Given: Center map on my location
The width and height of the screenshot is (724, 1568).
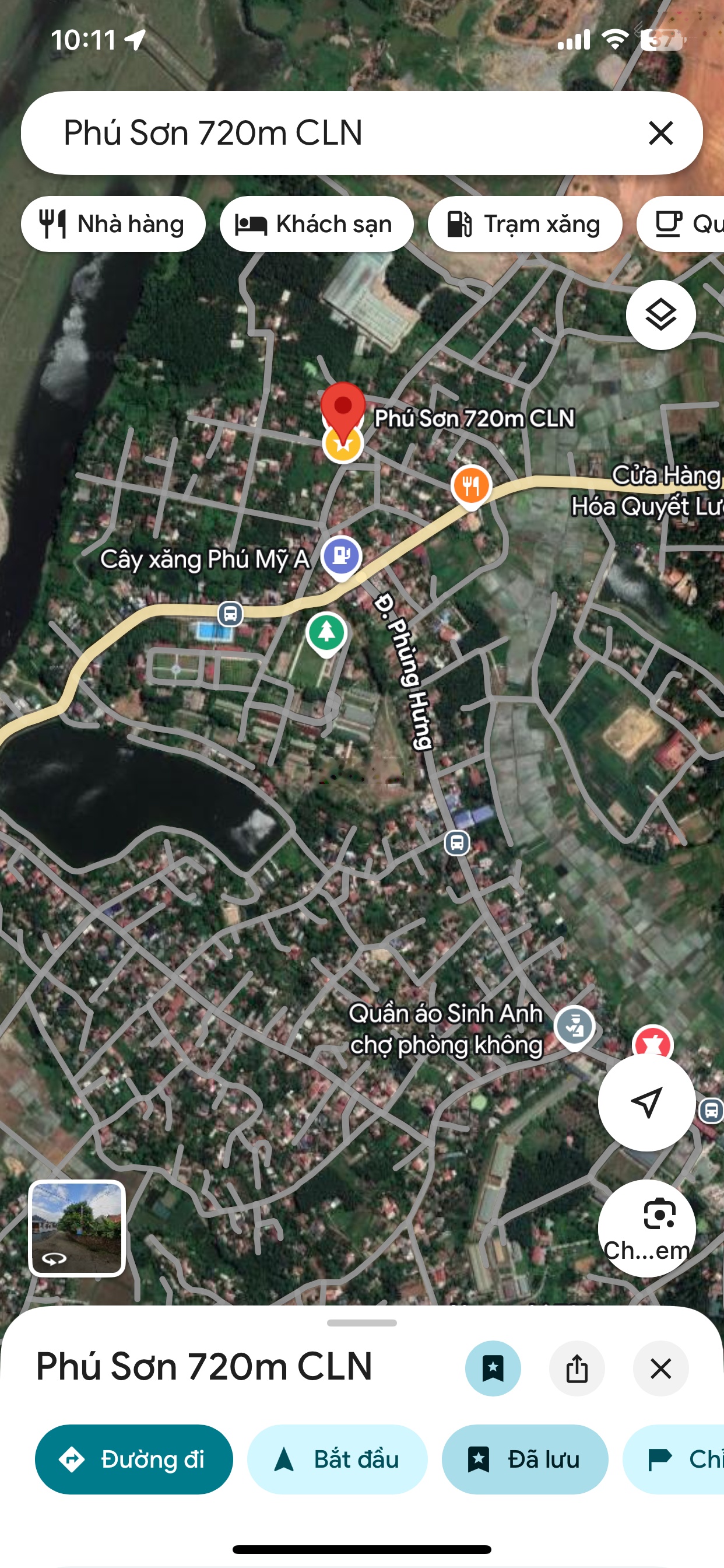Looking at the screenshot, I should (x=646, y=1102).
